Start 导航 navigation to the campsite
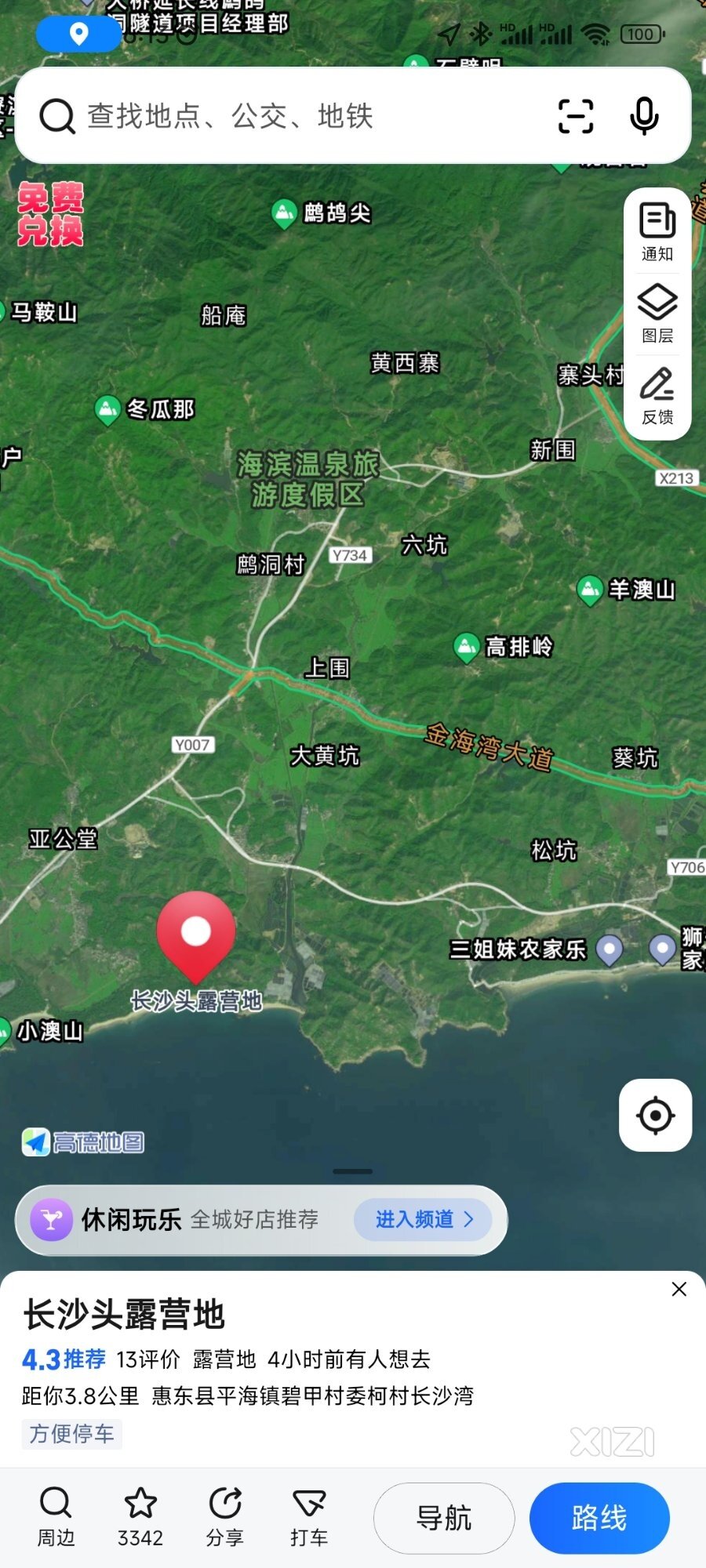Screen dimensions: 706x1568 click(444, 1518)
